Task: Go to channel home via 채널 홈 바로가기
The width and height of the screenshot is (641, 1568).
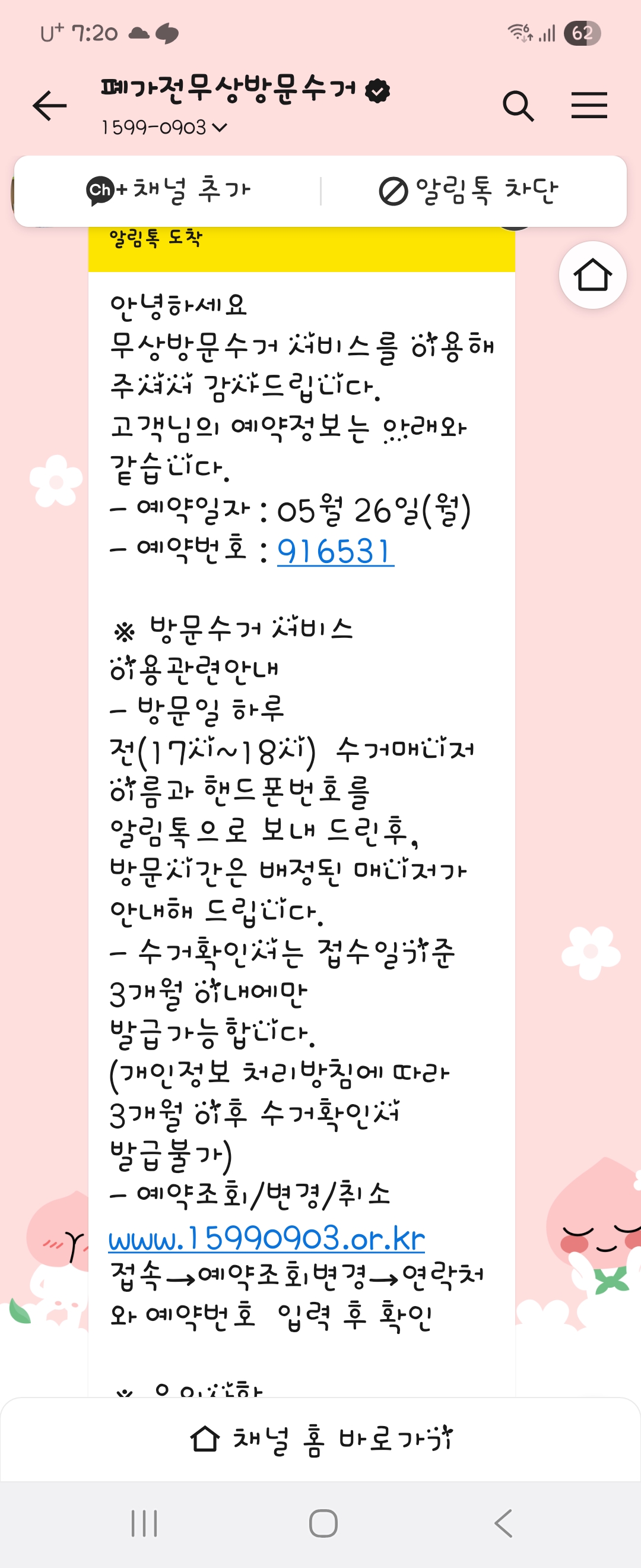Action: tap(320, 1439)
